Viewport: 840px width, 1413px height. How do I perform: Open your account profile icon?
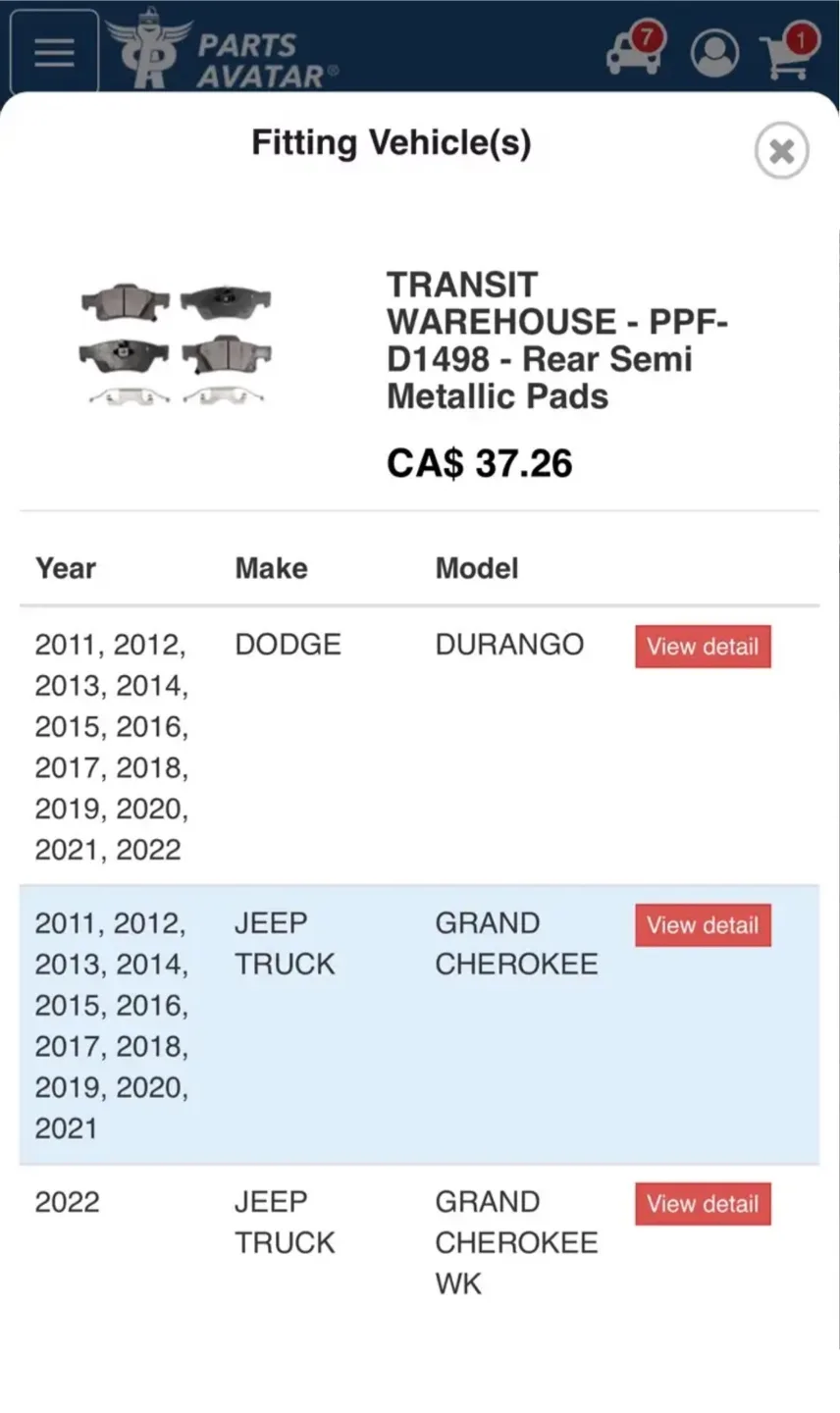pos(714,51)
